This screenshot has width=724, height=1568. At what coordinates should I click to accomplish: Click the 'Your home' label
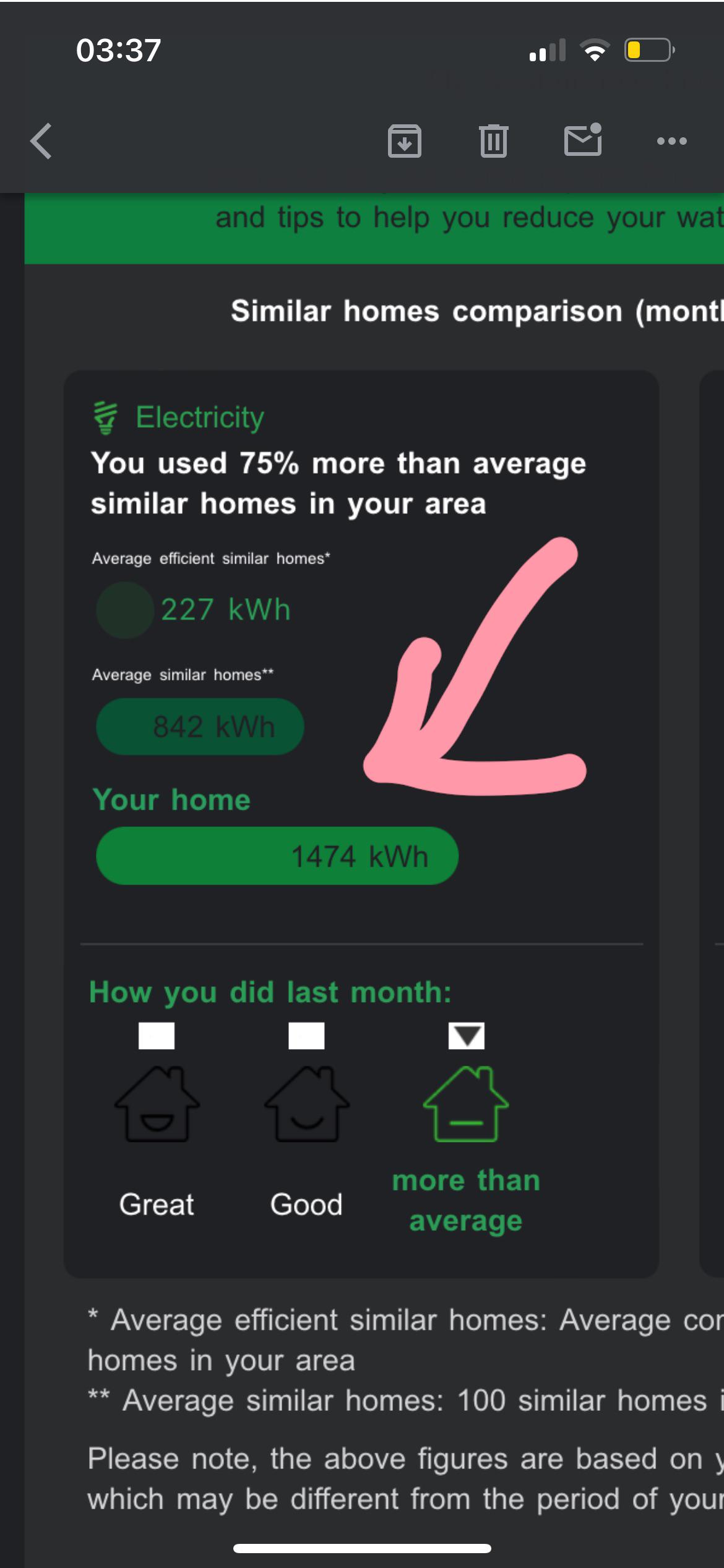click(x=171, y=799)
